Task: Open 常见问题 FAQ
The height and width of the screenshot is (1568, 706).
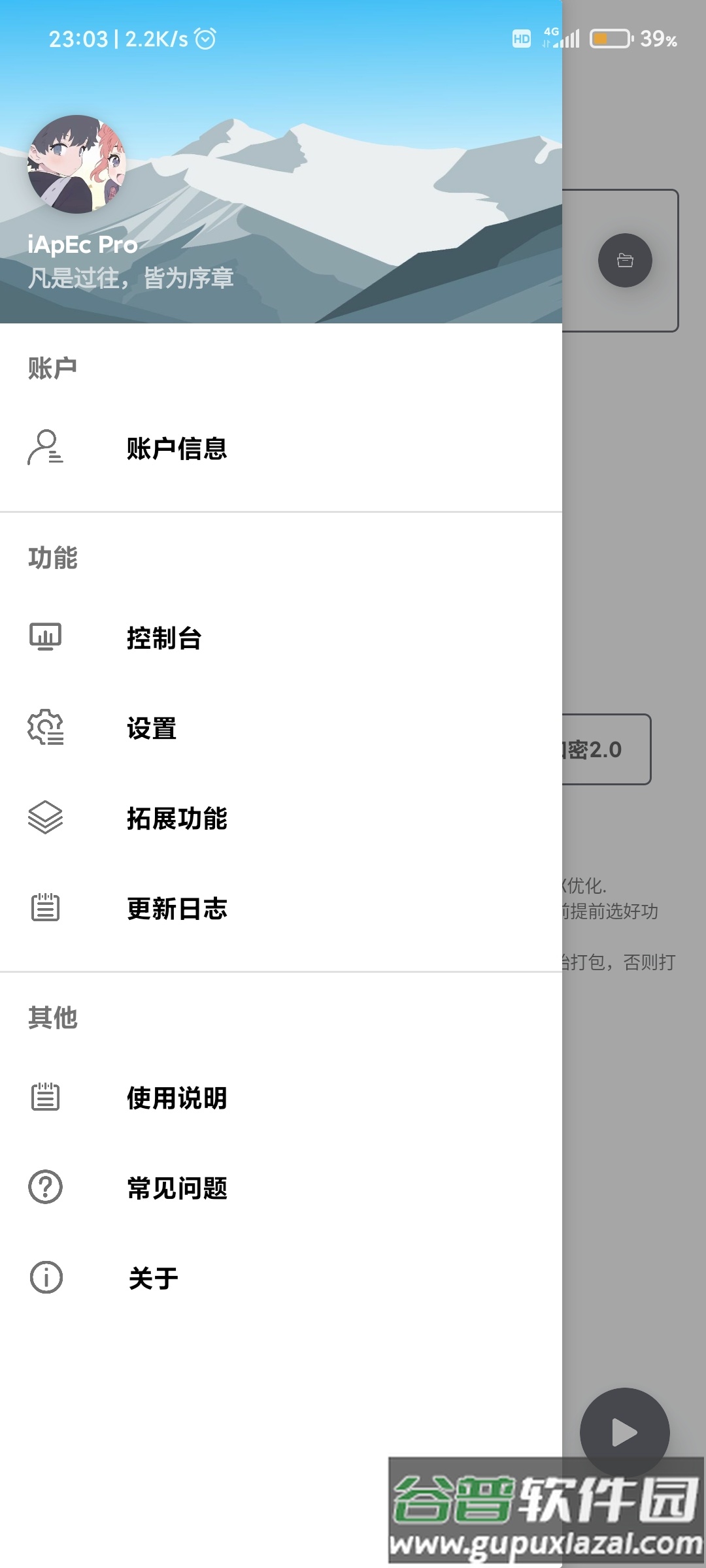Action: coord(176,1188)
